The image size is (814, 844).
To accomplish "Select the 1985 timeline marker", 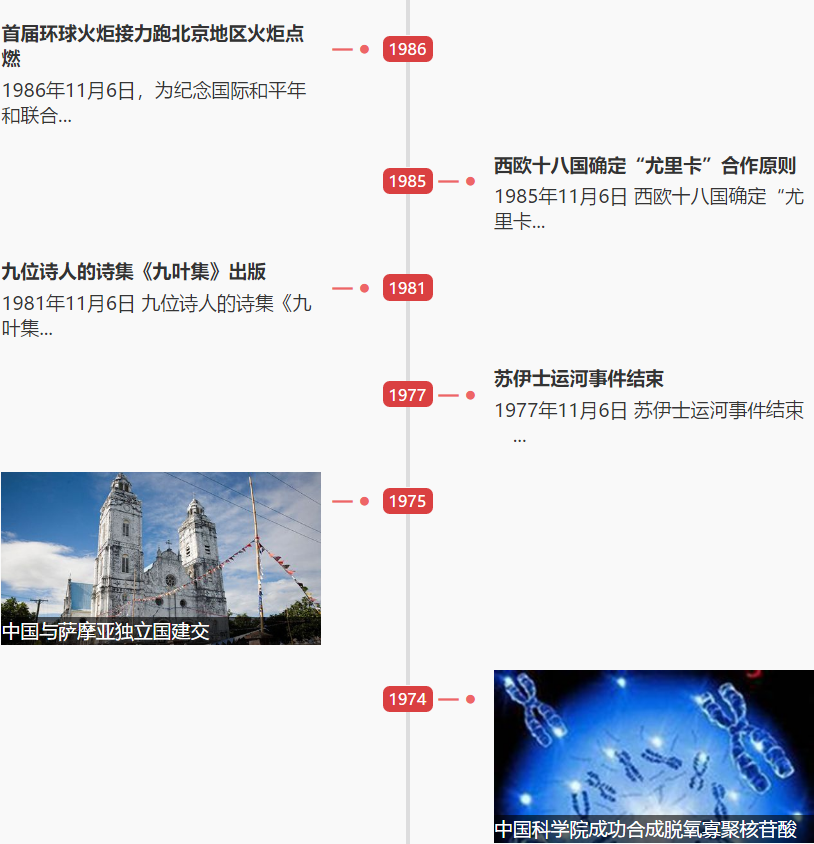I will click(407, 181).
